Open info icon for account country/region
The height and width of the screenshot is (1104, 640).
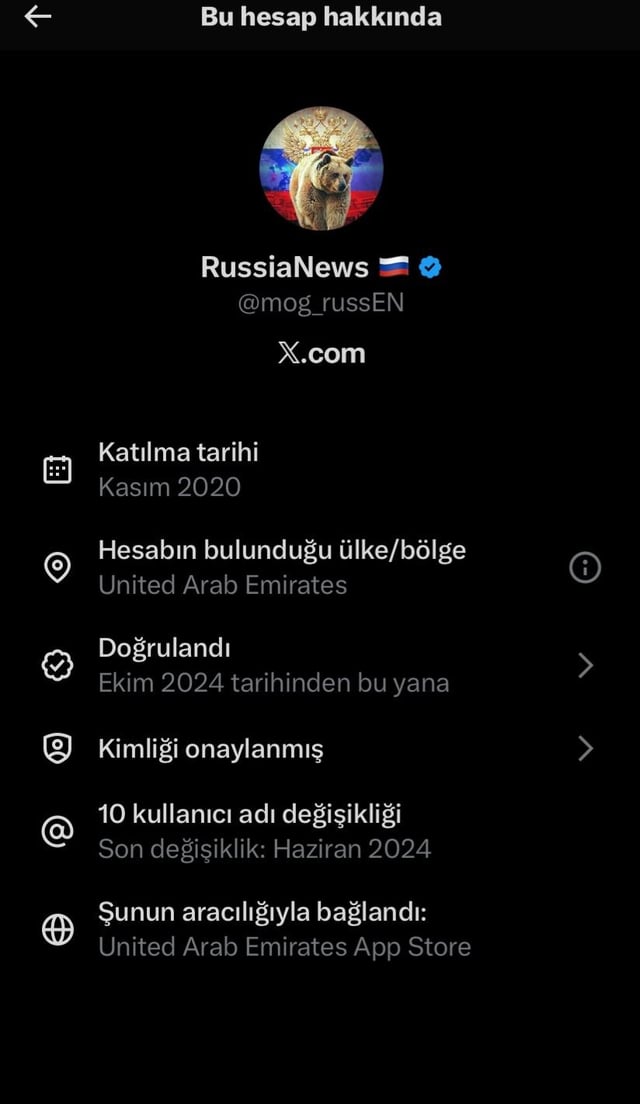point(585,568)
